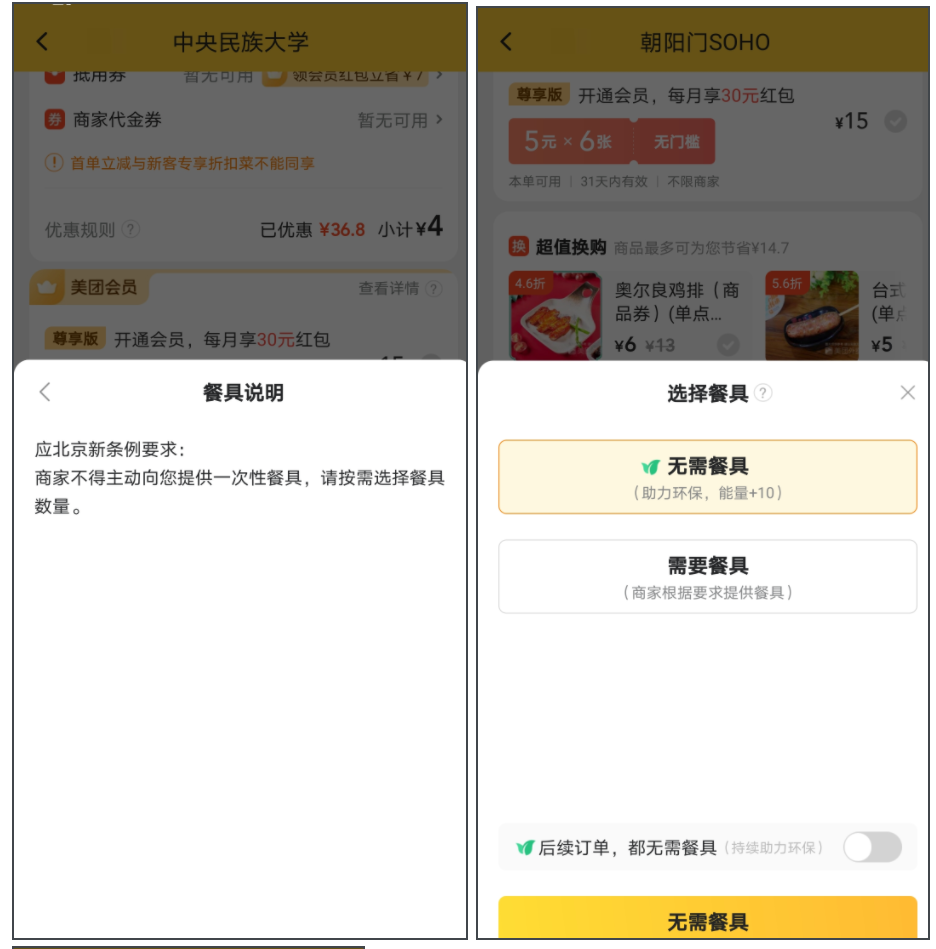Confirm with the yellow 无需餐具 bottom button
Viewport: 936px width, 949px height.
707,920
